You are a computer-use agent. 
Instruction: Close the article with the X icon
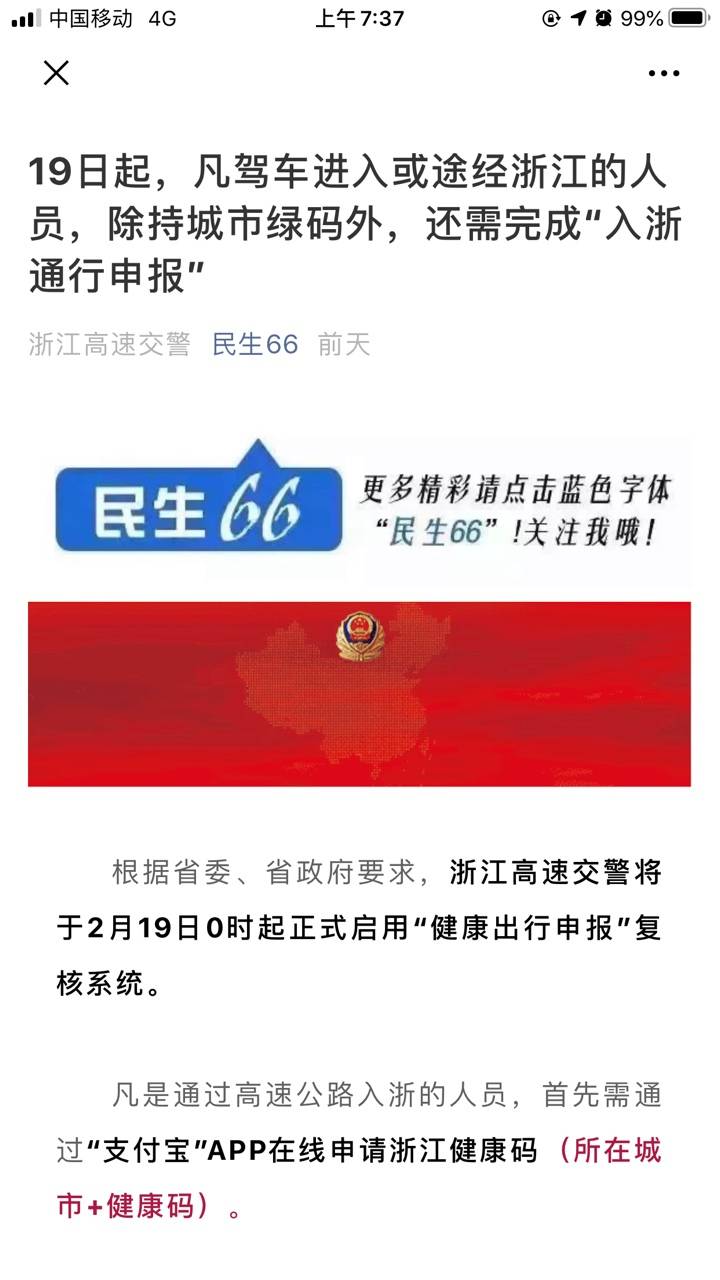[x=56, y=73]
